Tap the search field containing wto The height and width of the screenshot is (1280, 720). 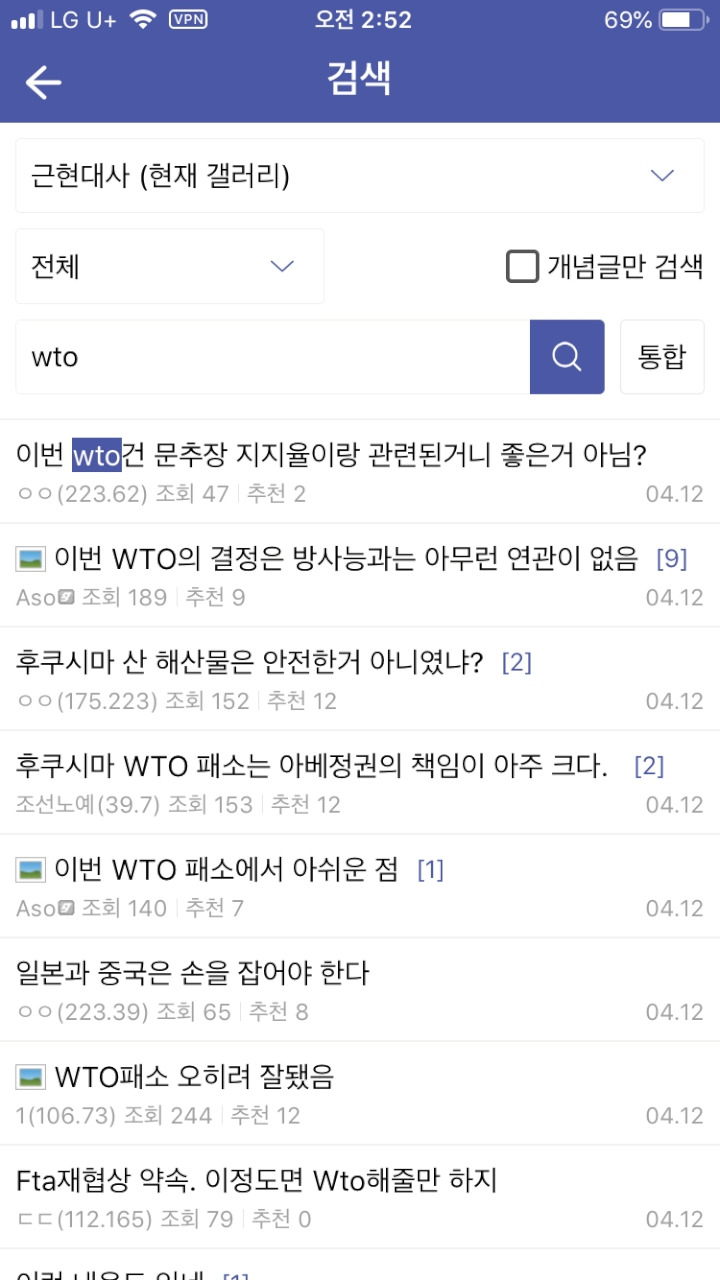click(272, 357)
